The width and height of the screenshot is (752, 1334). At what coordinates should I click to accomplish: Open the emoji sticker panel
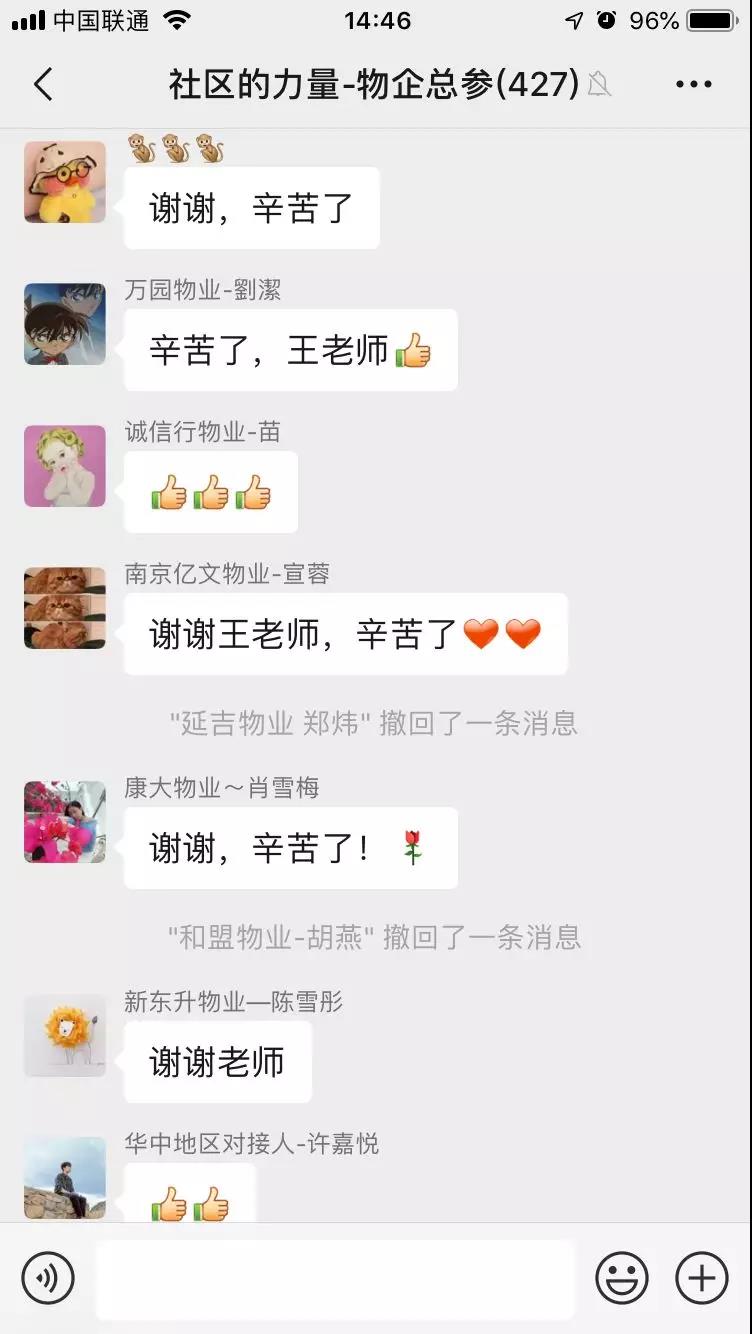622,1277
